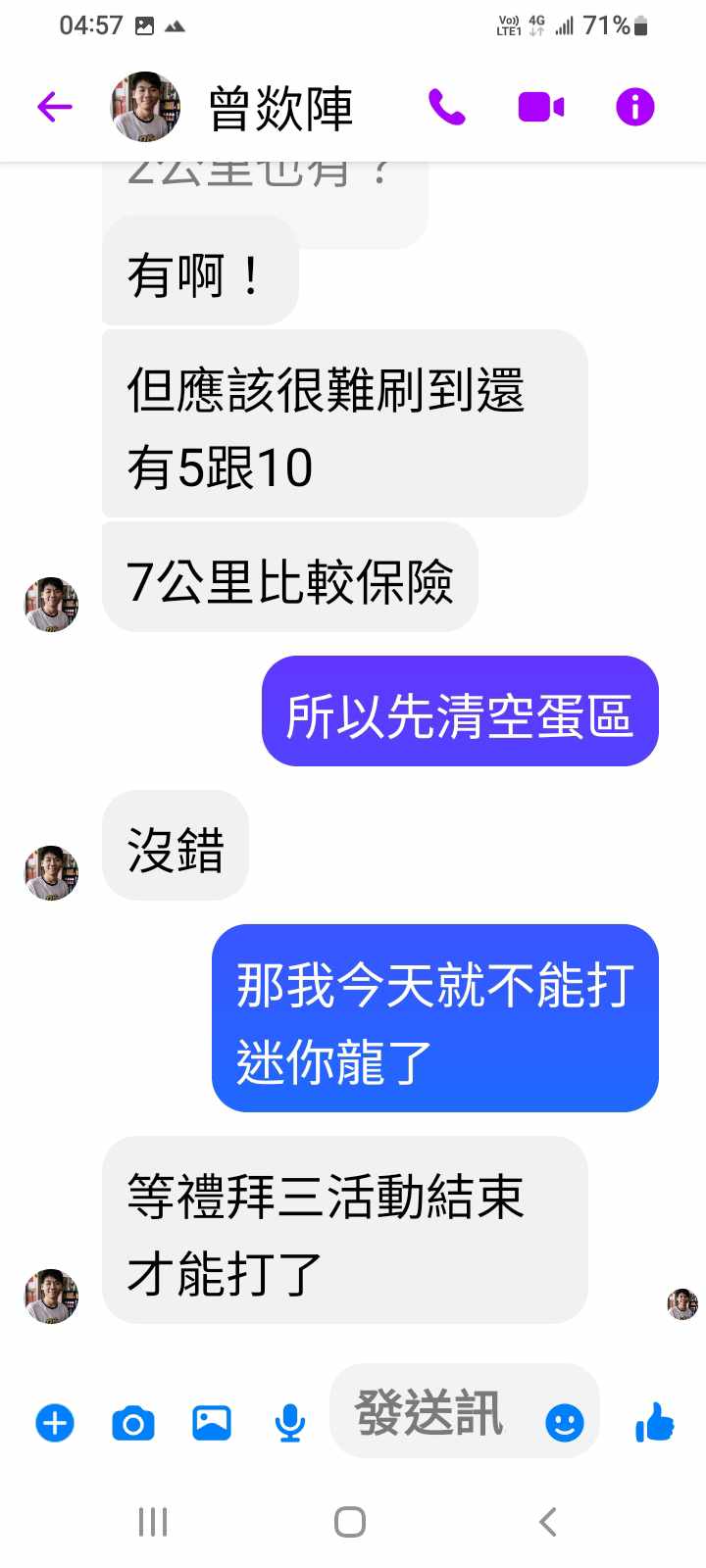Start a voice call with 曾欻陣
706x1568 pixels.
click(447, 107)
